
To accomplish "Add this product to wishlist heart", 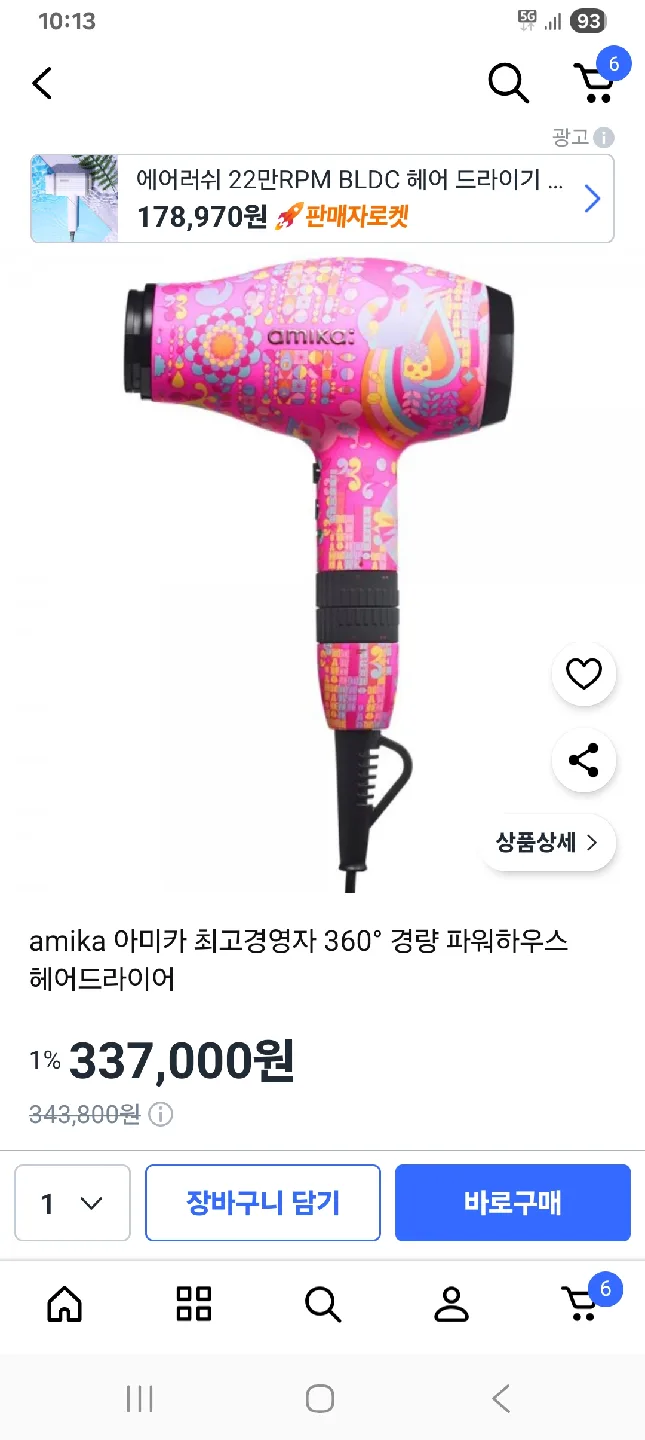I will 584,675.
